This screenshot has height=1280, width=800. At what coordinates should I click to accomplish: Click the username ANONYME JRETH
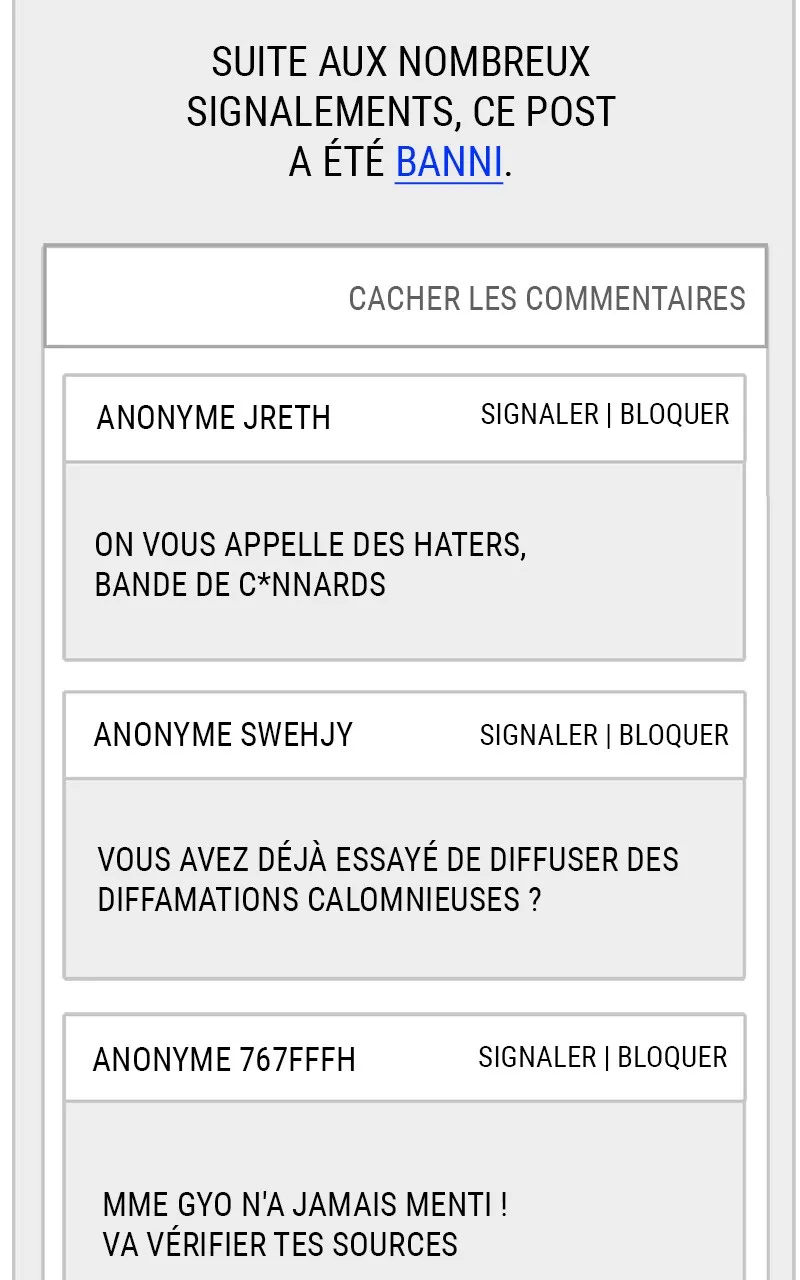[x=213, y=418]
